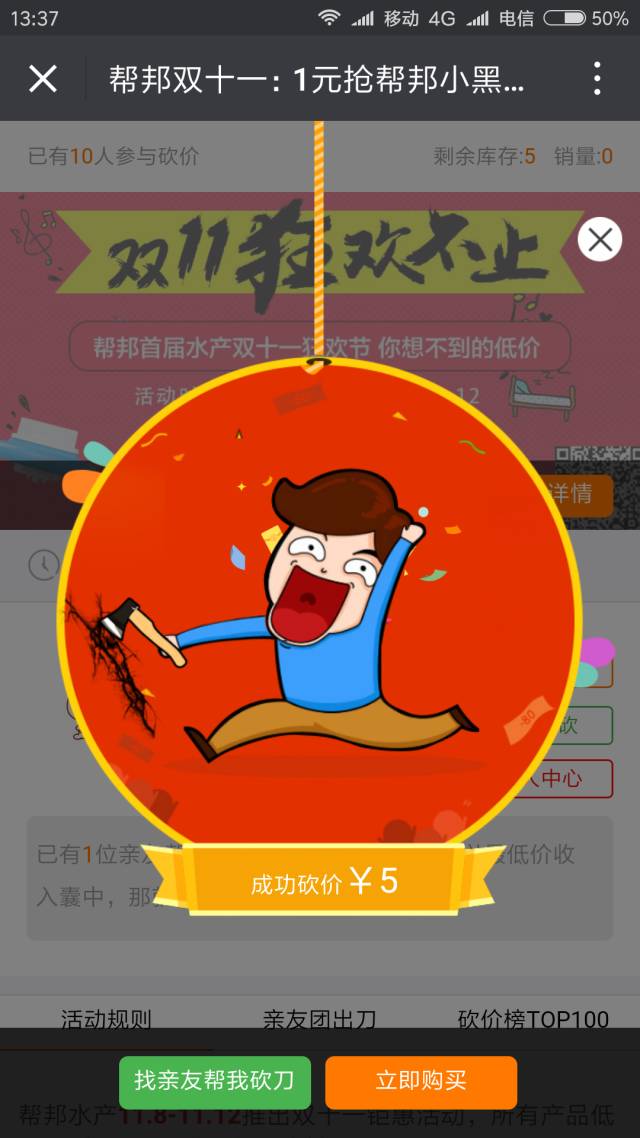Tap 找亲友帮我砍刀 button
Viewport: 640px width, 1138px height.
[x=215, y=1082]
